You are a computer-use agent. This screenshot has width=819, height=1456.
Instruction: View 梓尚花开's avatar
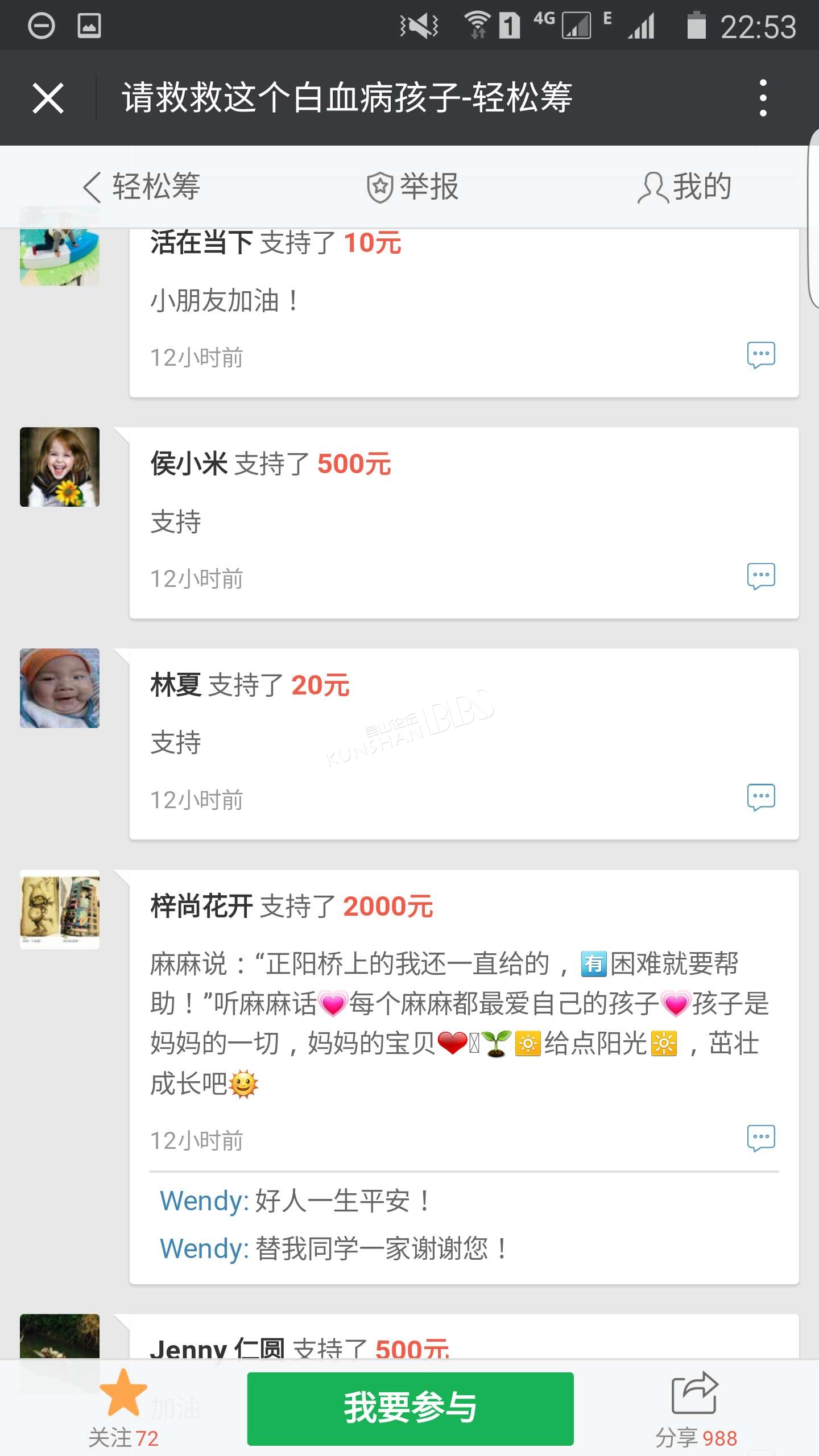(x=60, y=909)
